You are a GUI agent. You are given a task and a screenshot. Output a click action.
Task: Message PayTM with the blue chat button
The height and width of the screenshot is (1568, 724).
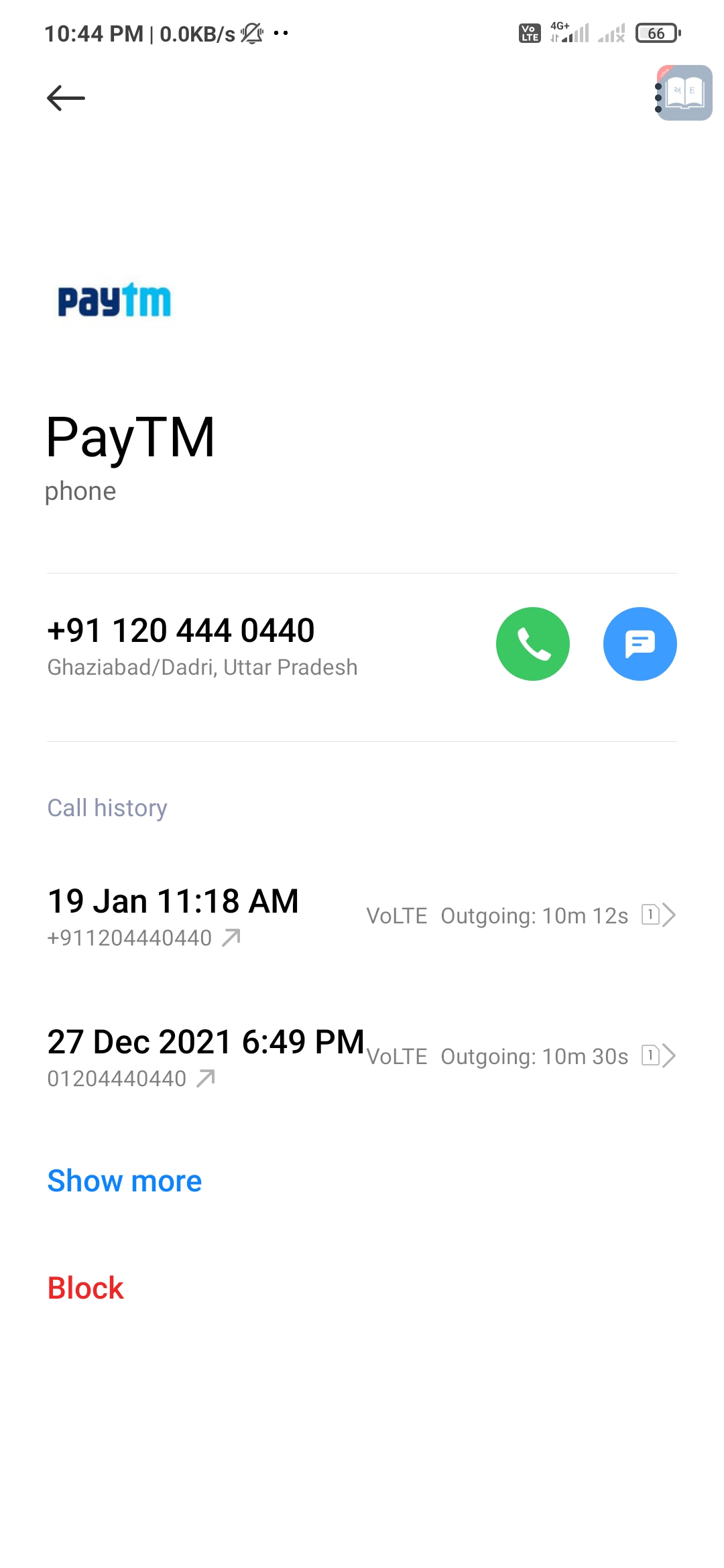click(x=640, y=644)
